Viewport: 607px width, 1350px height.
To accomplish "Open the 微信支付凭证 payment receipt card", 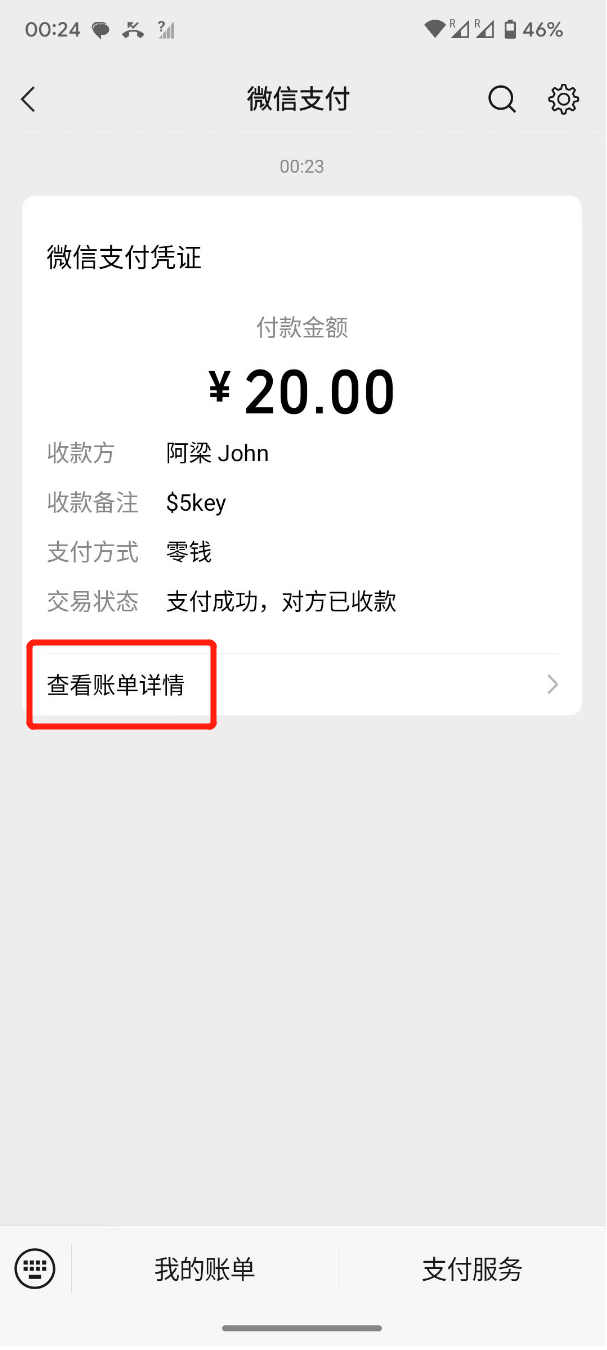I will 302,420.
